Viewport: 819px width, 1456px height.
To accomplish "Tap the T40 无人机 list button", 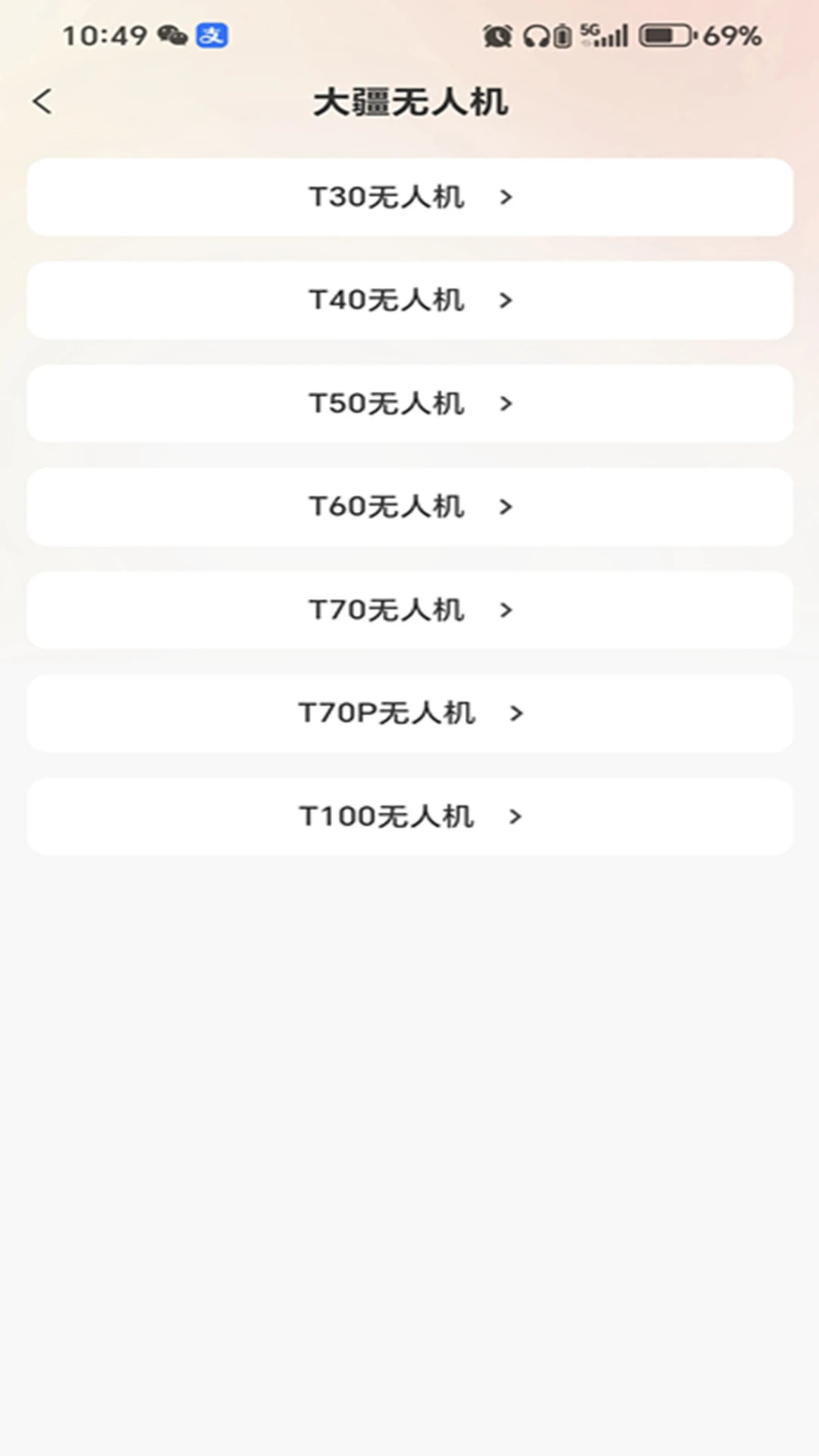I will pyautogui.click(x=409, y=301).
